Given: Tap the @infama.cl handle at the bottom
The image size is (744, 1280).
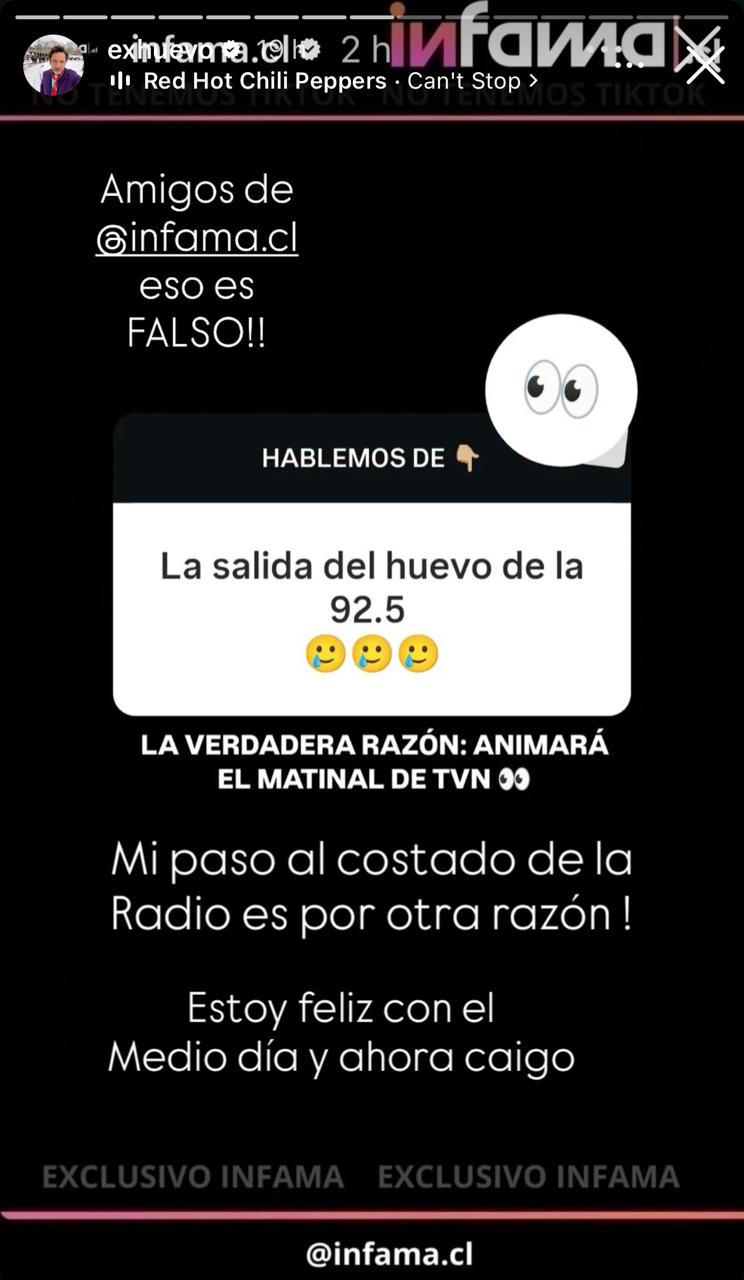Looking at the screenshot, I should click(x=371, y=1252).
